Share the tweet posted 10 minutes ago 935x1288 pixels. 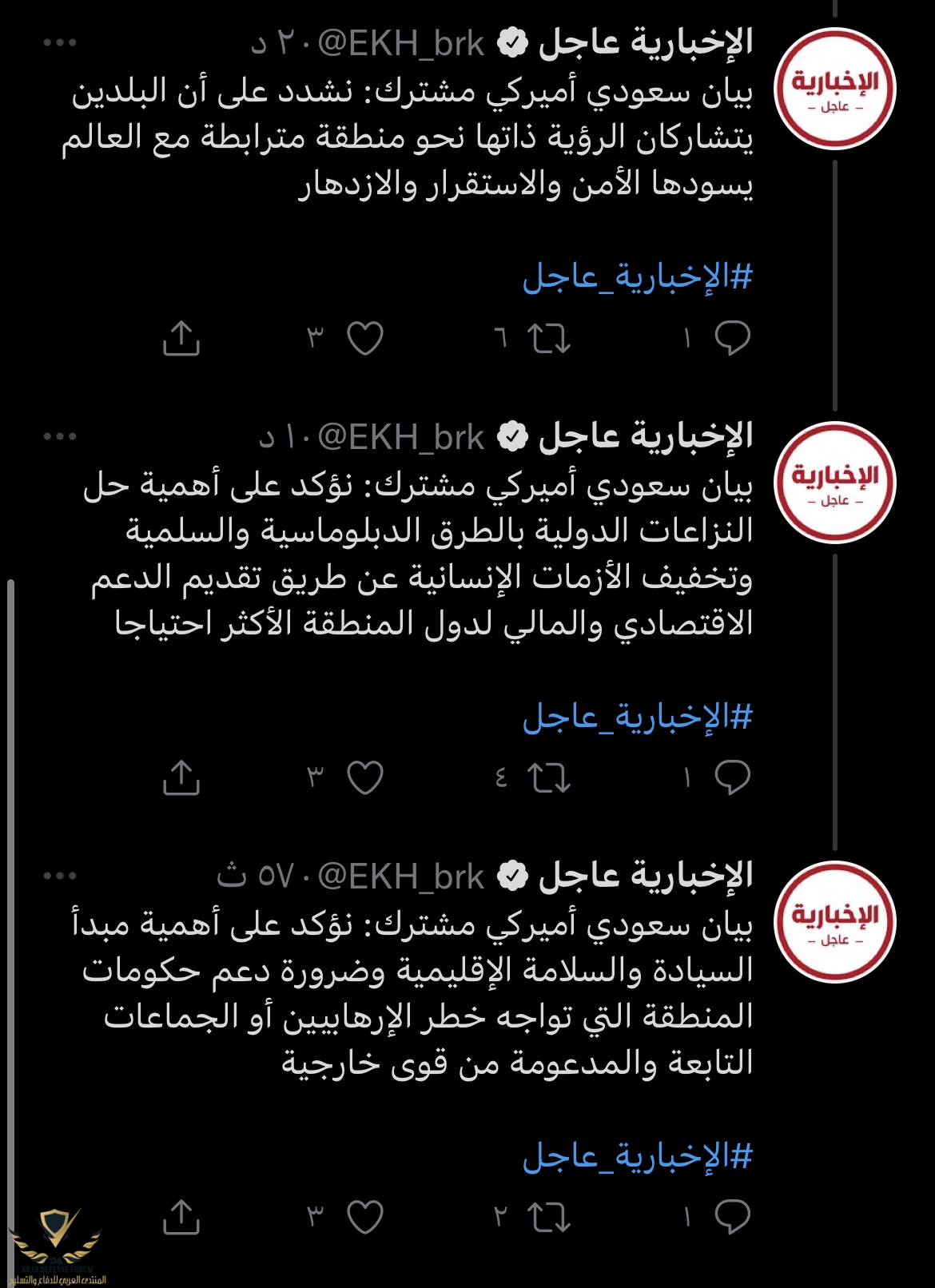[x=181, y=777]
